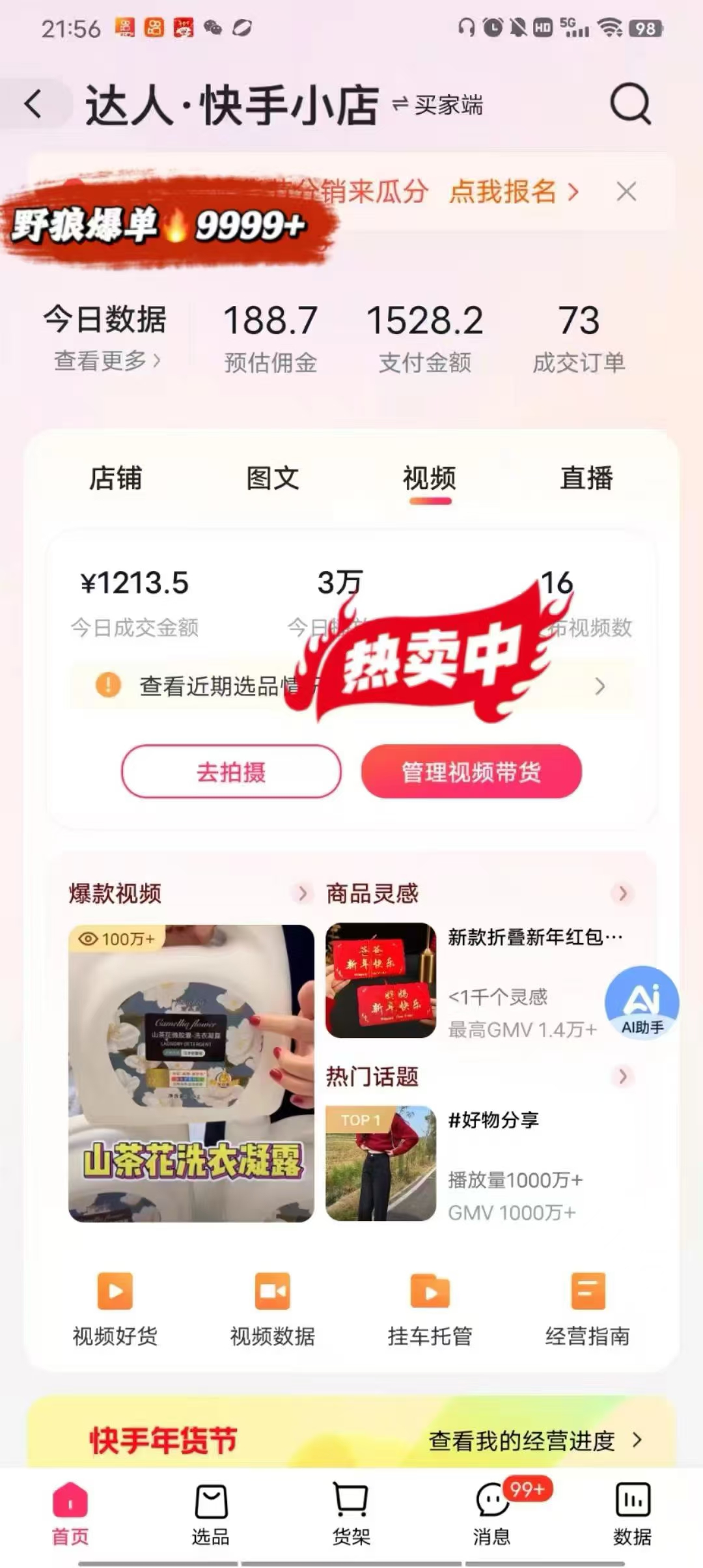The width and height of the screenshot is (703, 1568).
Task: Select the 直播 tab
Action: click(586, 479)
